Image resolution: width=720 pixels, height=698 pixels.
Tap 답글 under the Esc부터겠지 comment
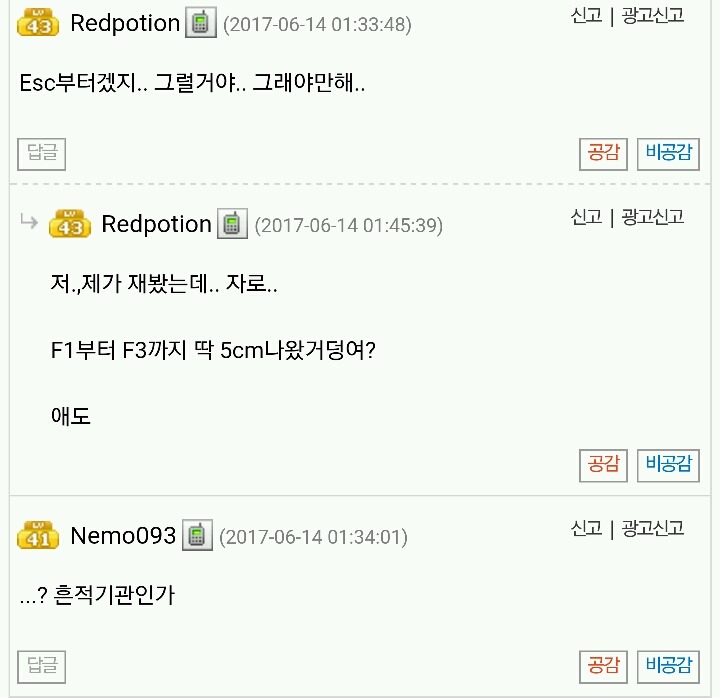tap(42, 154)
